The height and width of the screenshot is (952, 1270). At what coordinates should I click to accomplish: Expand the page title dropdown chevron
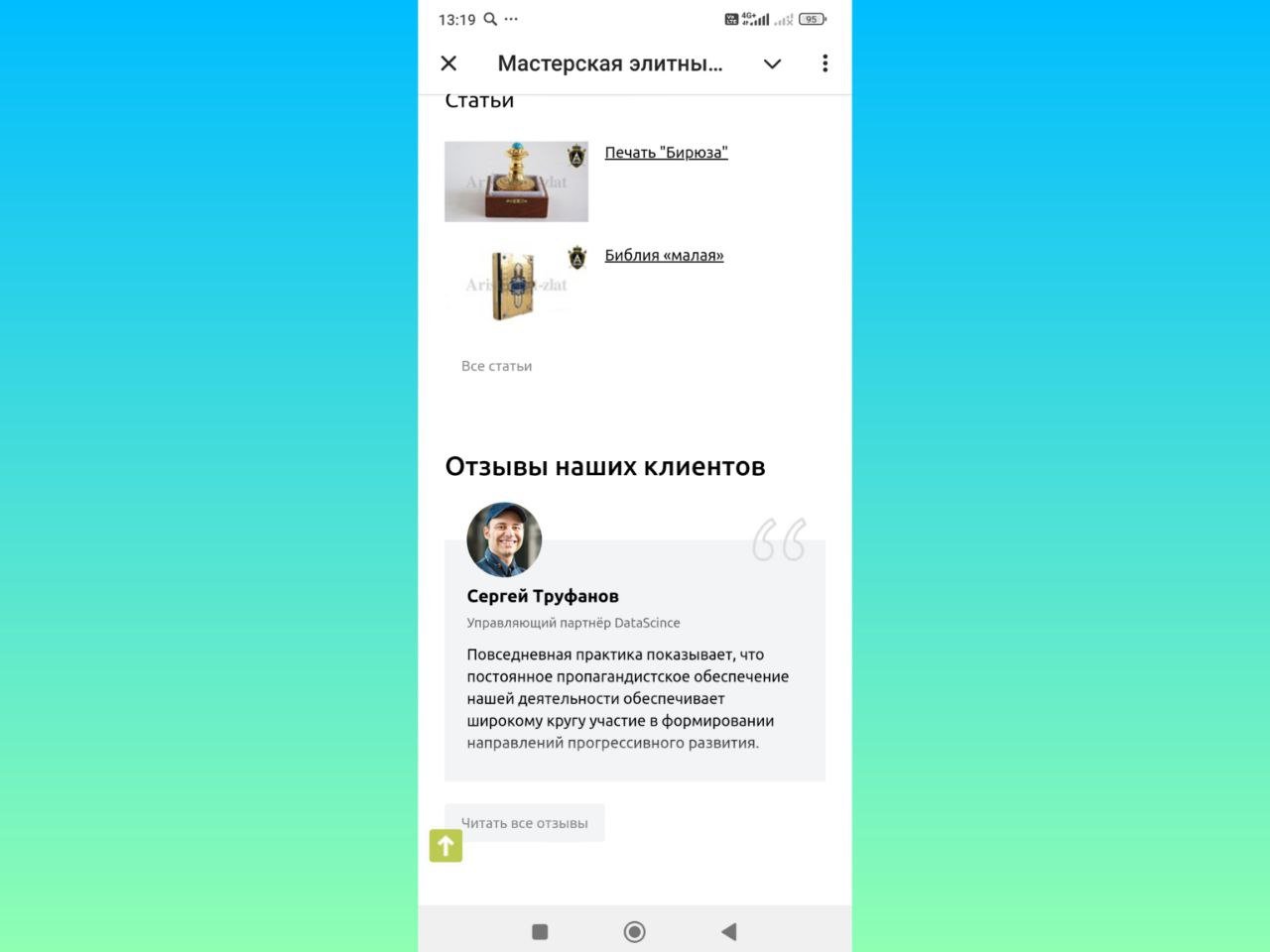coord(772,63)
